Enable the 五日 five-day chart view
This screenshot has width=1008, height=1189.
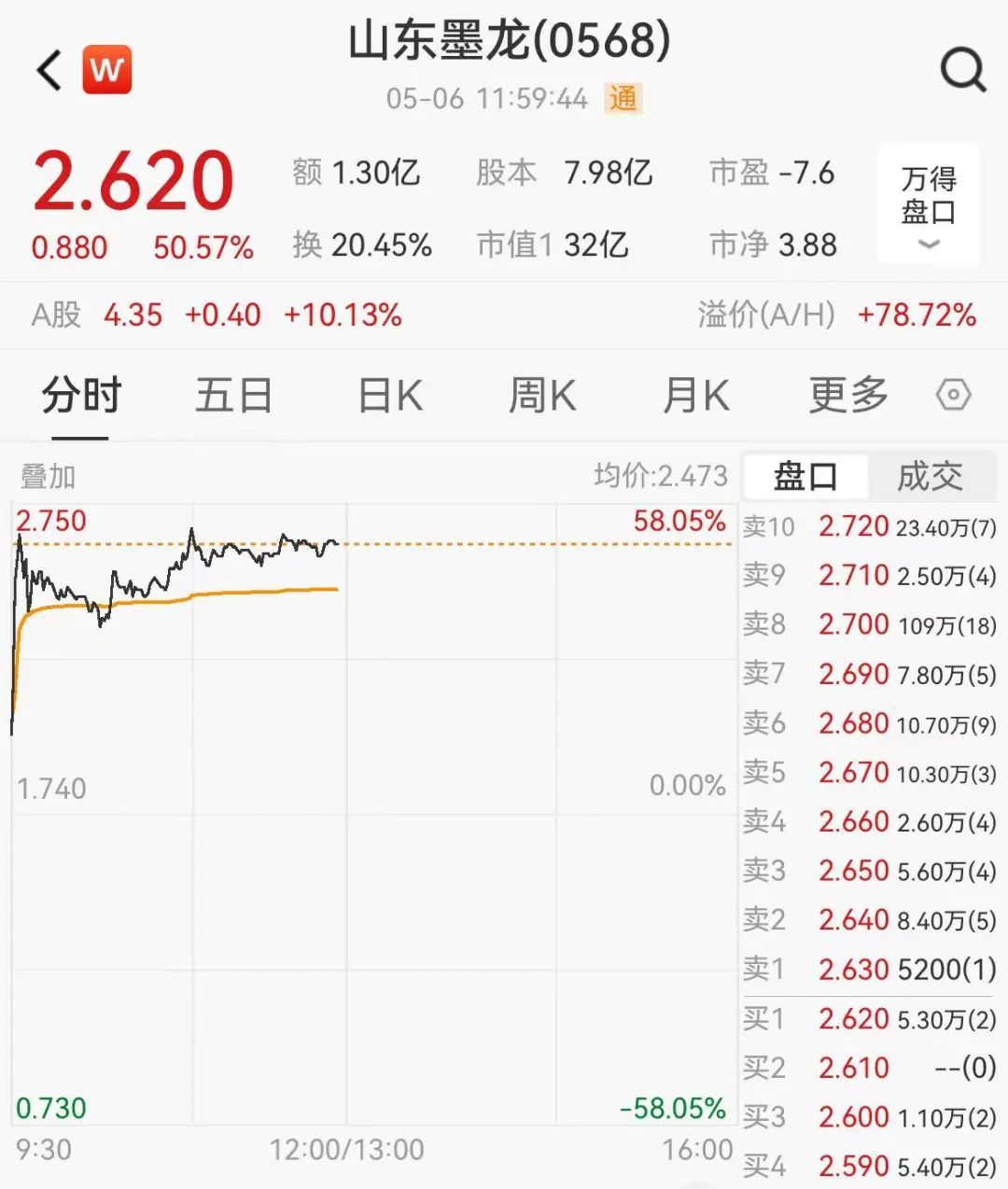(232, 394)
